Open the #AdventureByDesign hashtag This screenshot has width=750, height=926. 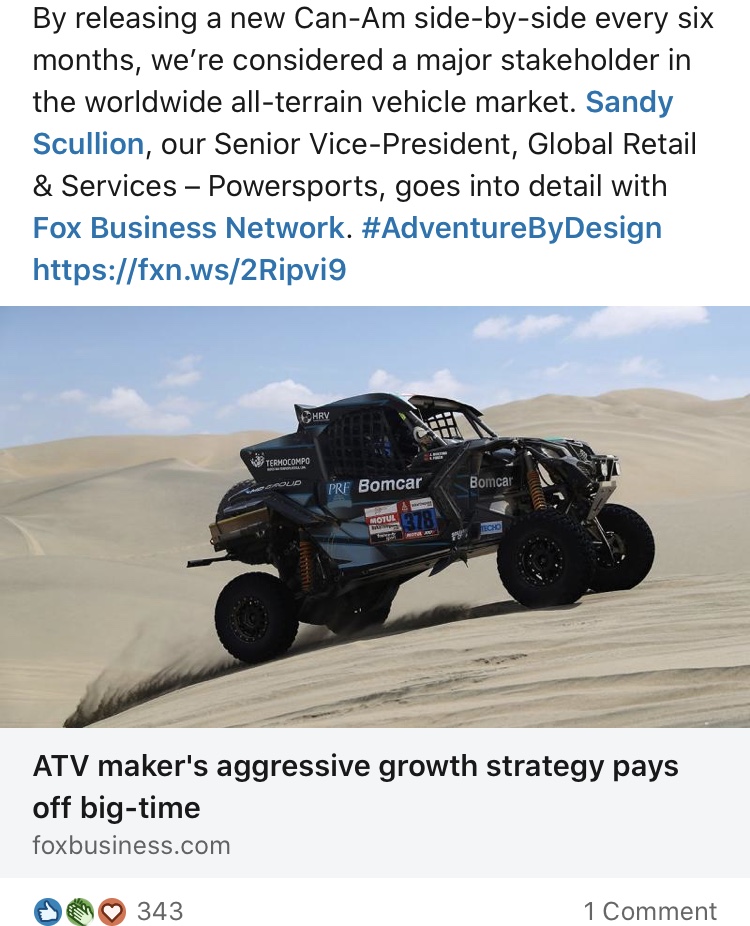(510, 228)
